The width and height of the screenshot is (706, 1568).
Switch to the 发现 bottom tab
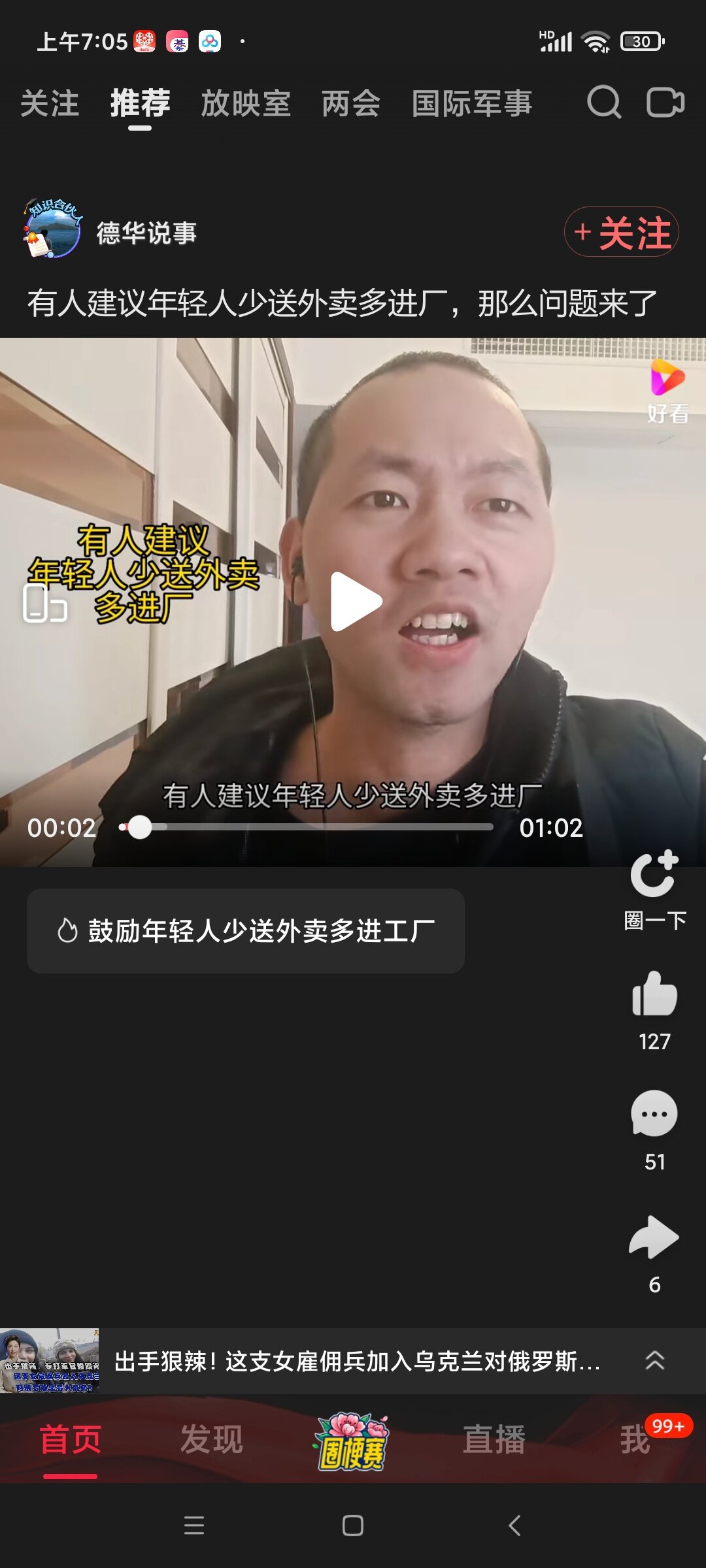tap(211, 1440)
